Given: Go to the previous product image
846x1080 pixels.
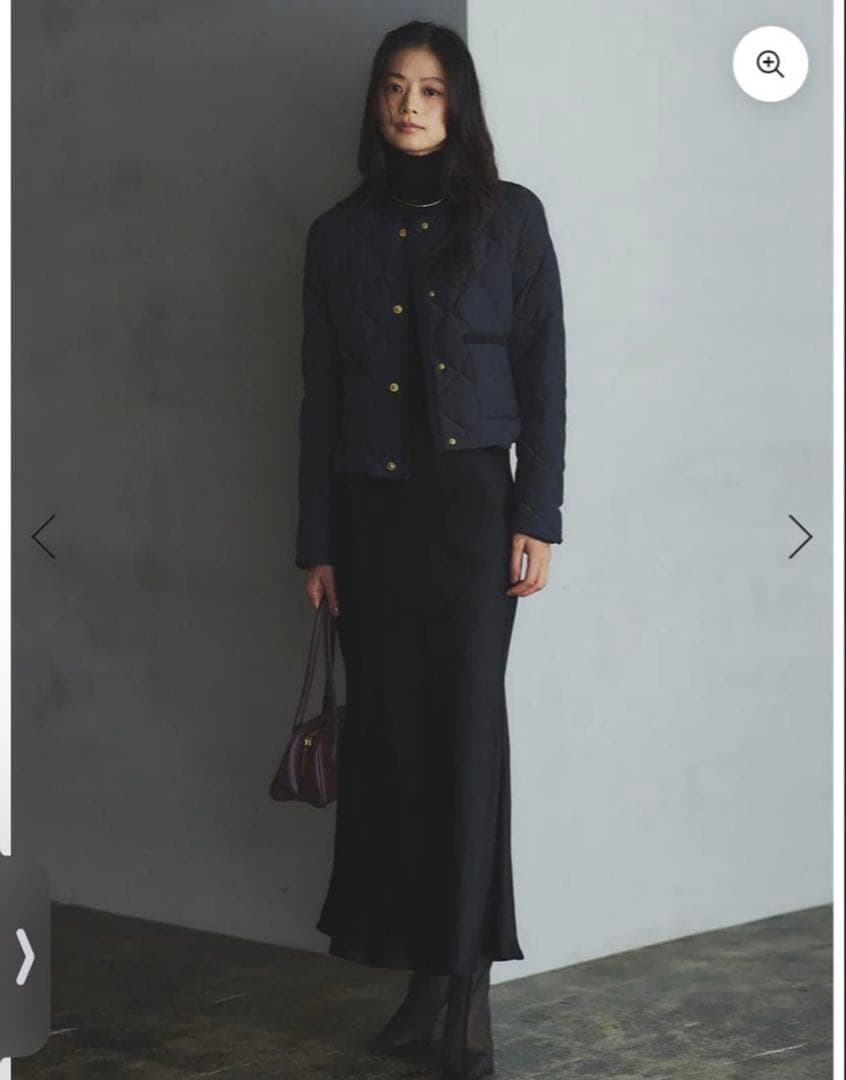Looking at the screenshot, I should click(44, 537).
